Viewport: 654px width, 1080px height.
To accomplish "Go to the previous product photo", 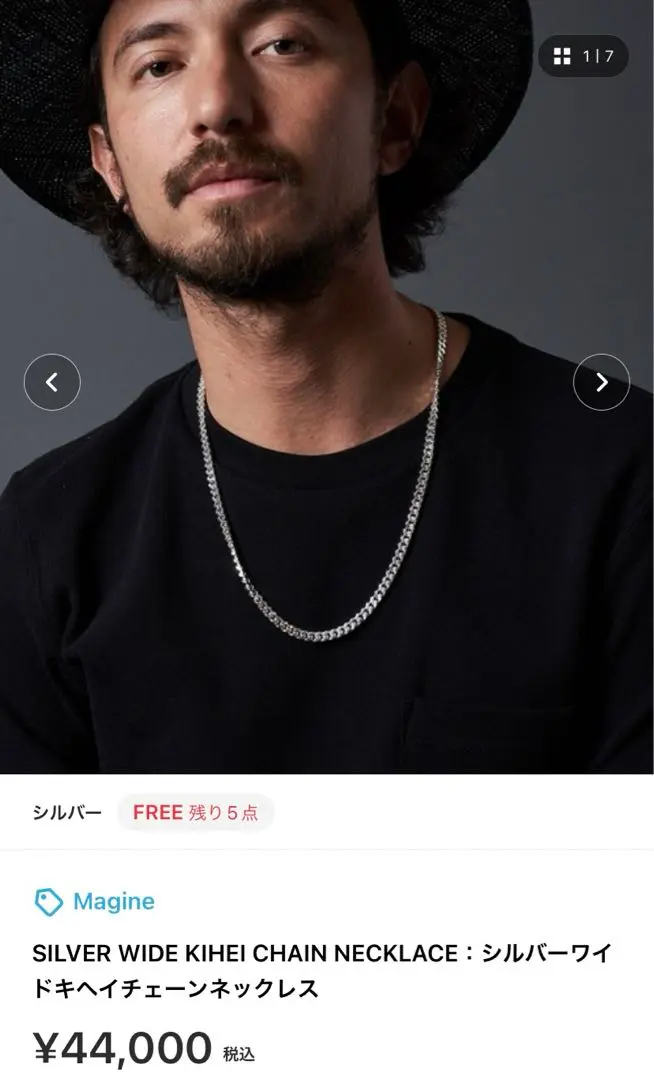I will pyautogui.click(x=52, y=382).
